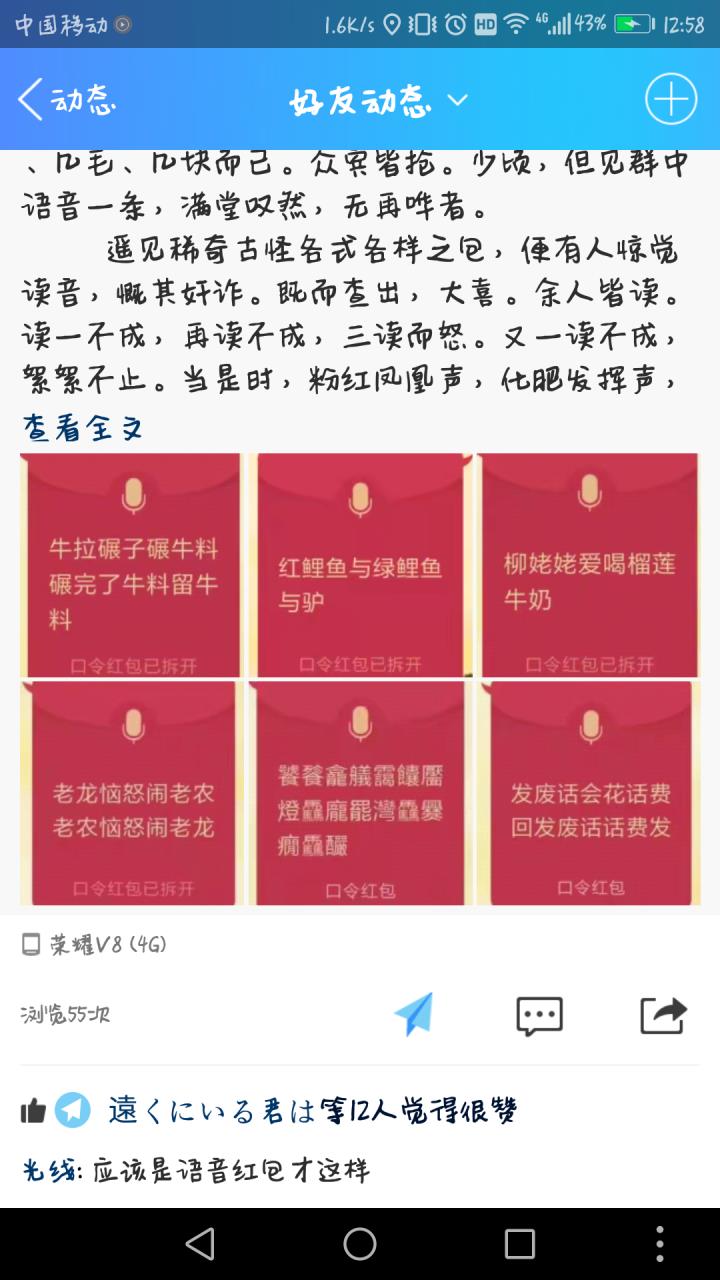Tap the paper plane like icon

413,1014
